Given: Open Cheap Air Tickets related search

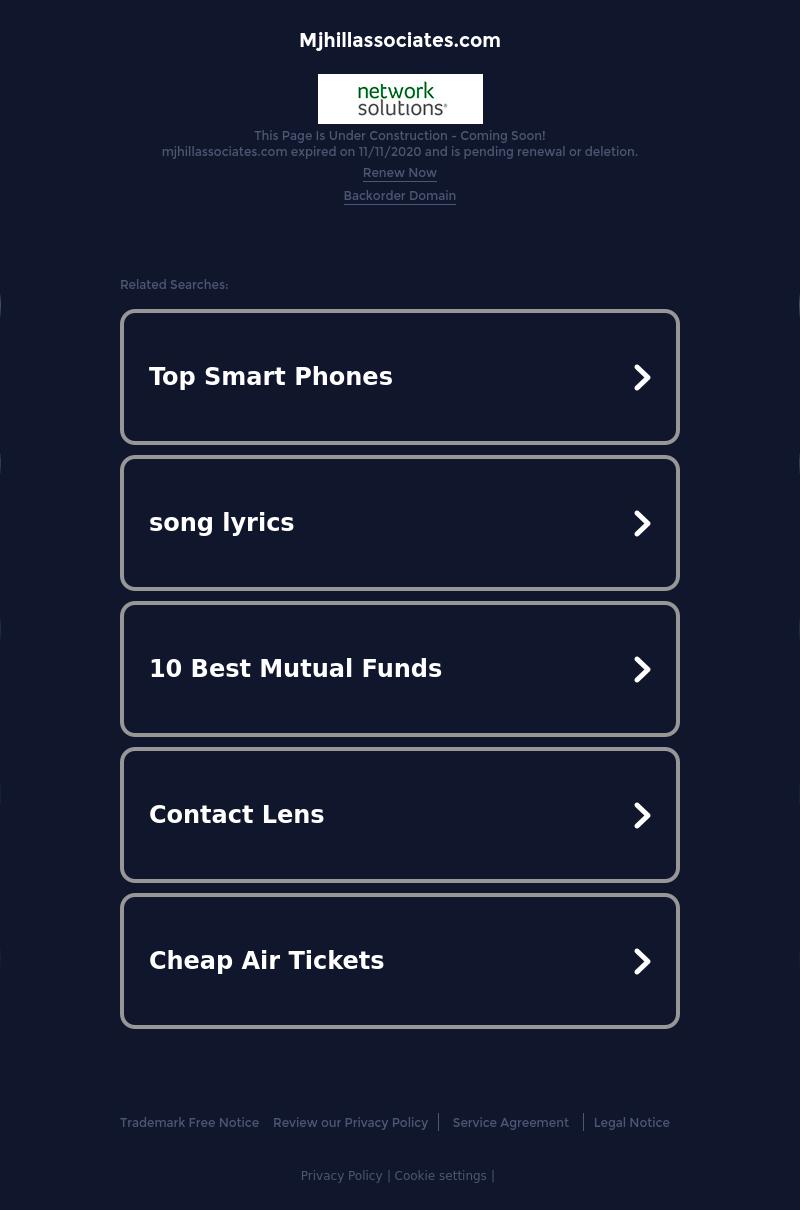Looking at the screenshot, I should tap(399, 961).
